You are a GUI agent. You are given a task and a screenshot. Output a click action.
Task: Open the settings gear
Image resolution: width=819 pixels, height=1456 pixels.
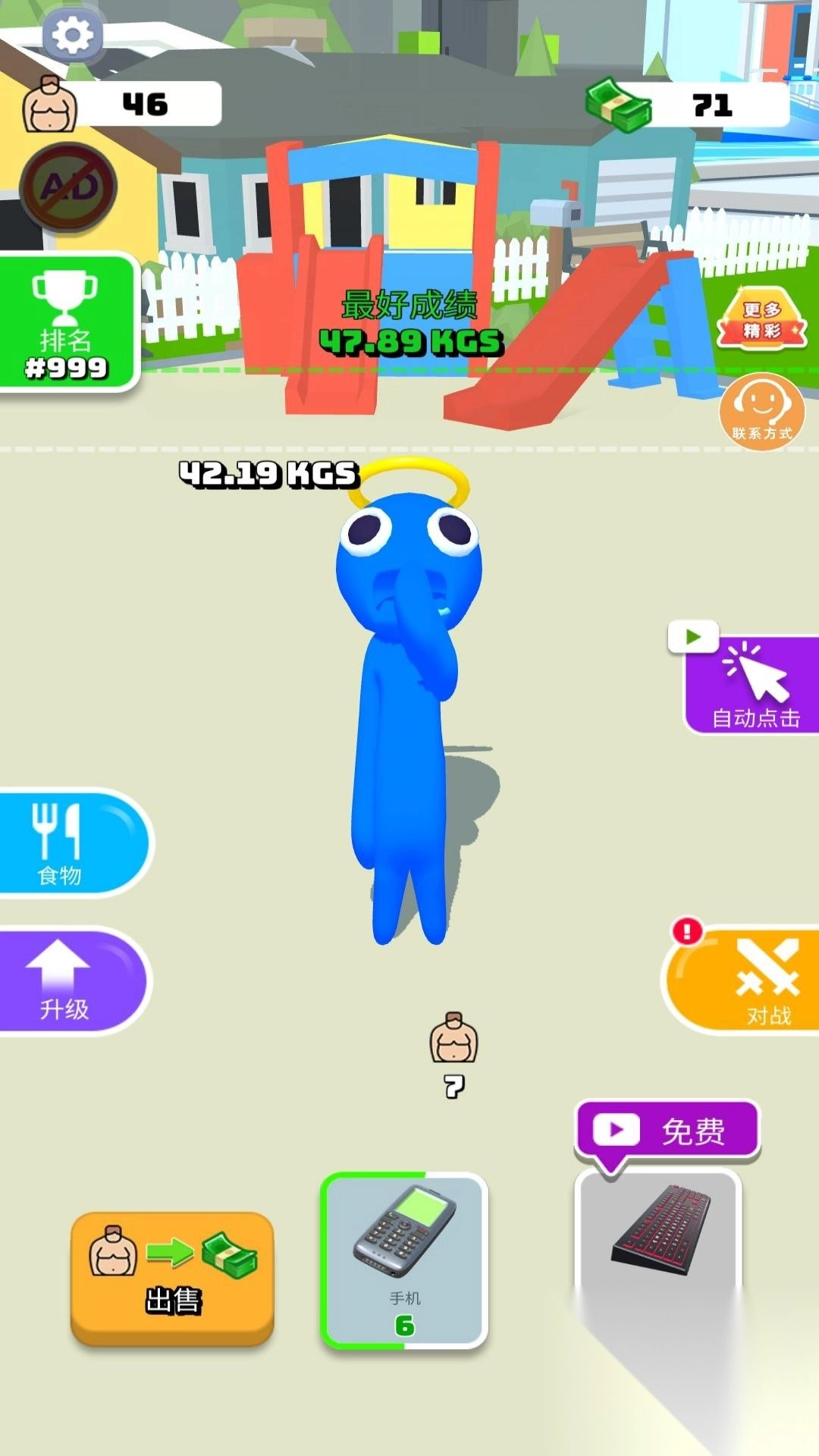(x=73, y=35)
